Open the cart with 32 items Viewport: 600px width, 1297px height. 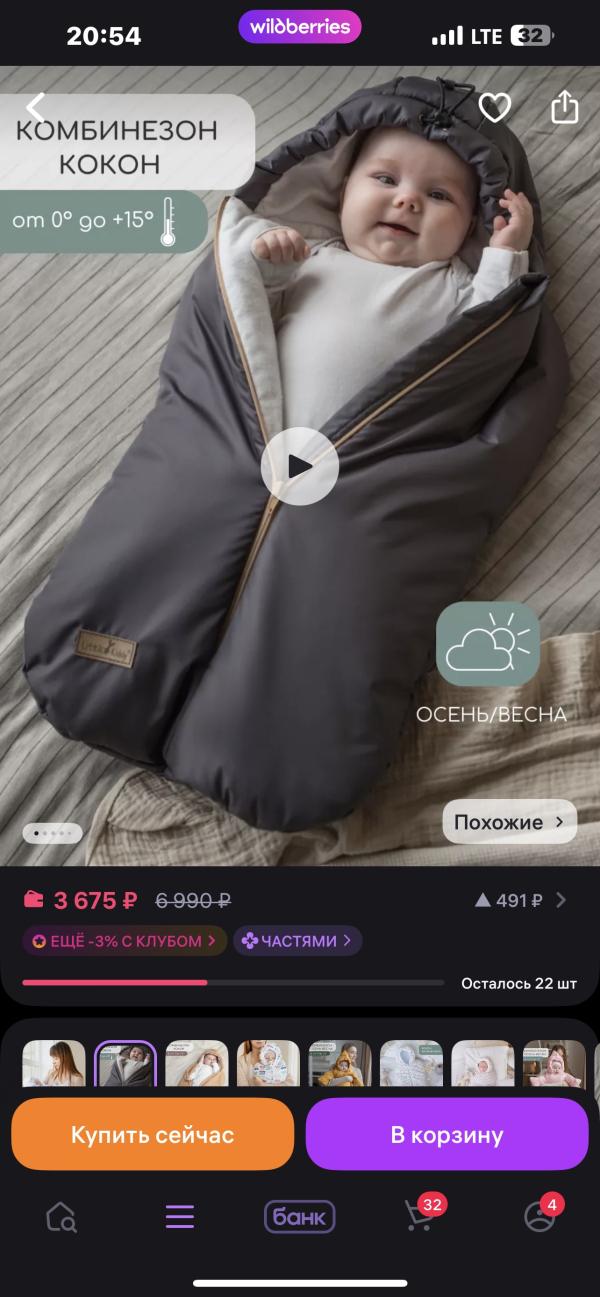[420, 1215]
